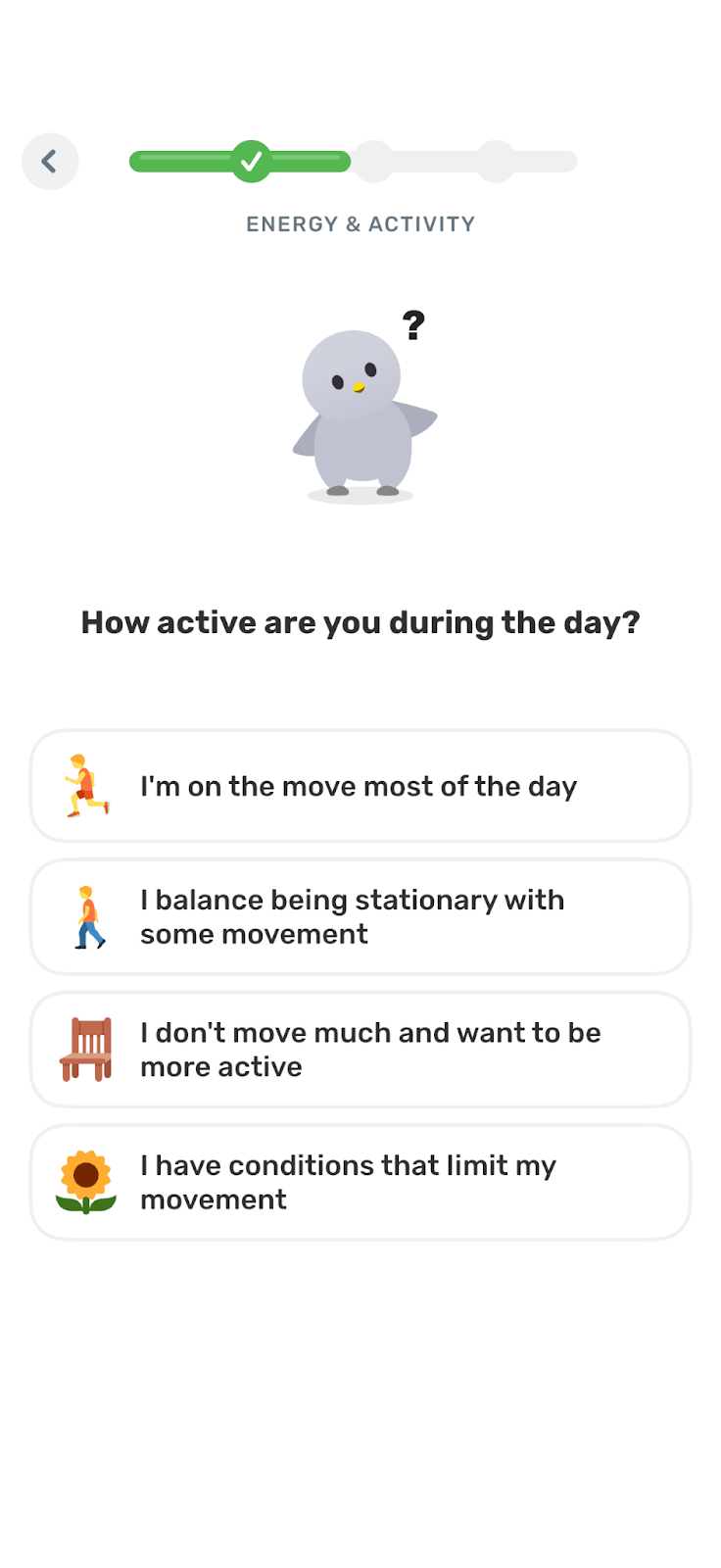Pick "I don't move much and want to be more active"
This screenshot has width=721, height=1568.
click(360, 1050)
